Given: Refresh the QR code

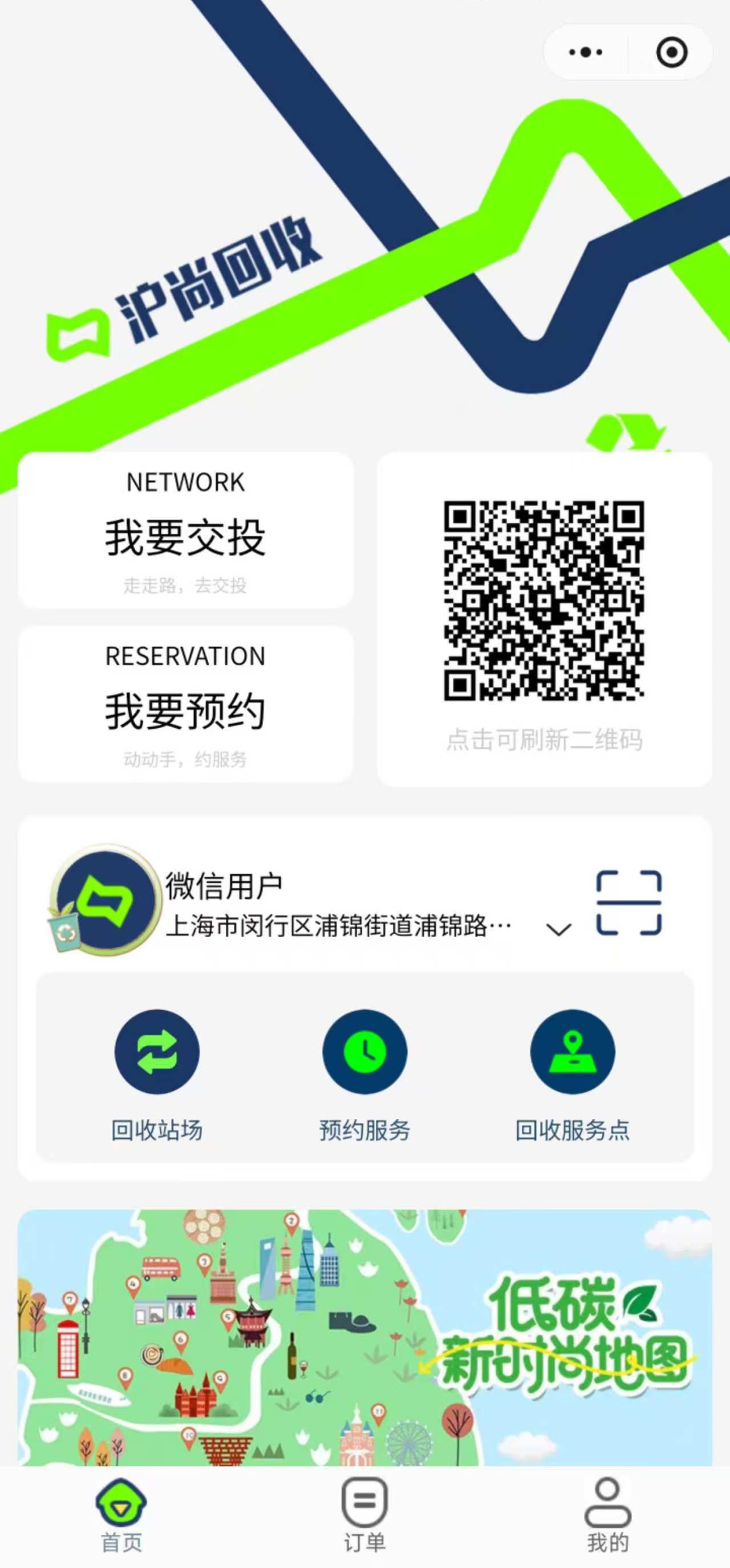Looking at the screenshot, I should click(x=544, y=600).
